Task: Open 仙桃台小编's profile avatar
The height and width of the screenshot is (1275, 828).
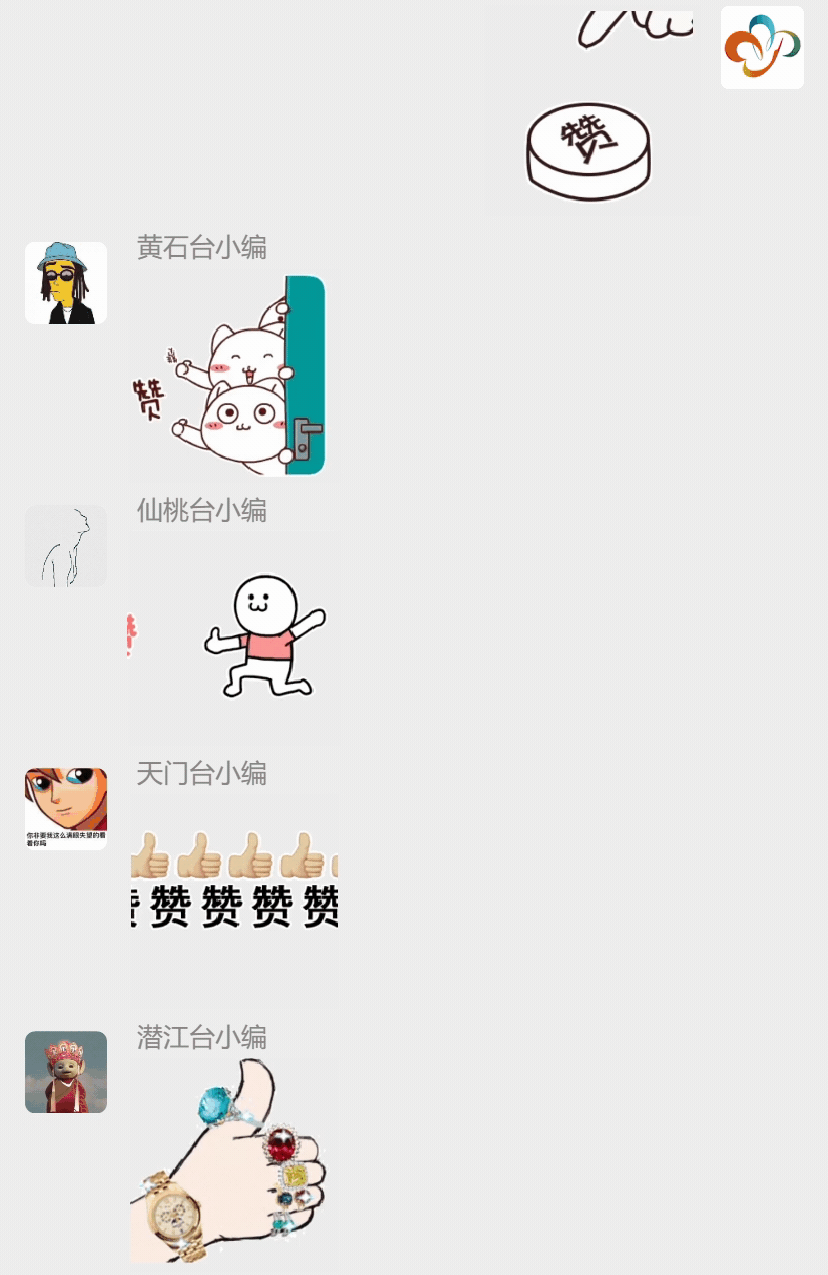Action: coord(66,546)
